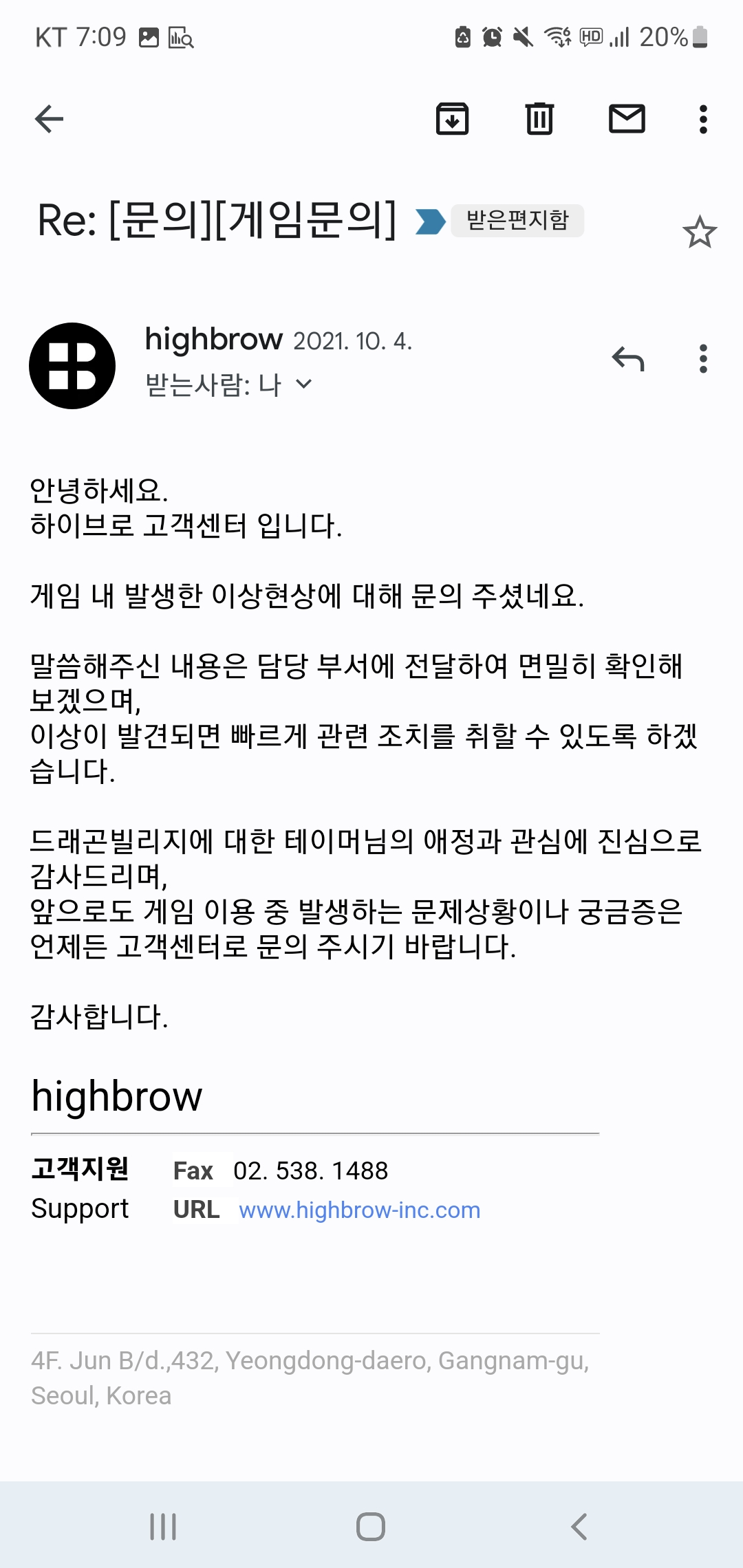
Task: Archive this email
Action: point(452,119)
